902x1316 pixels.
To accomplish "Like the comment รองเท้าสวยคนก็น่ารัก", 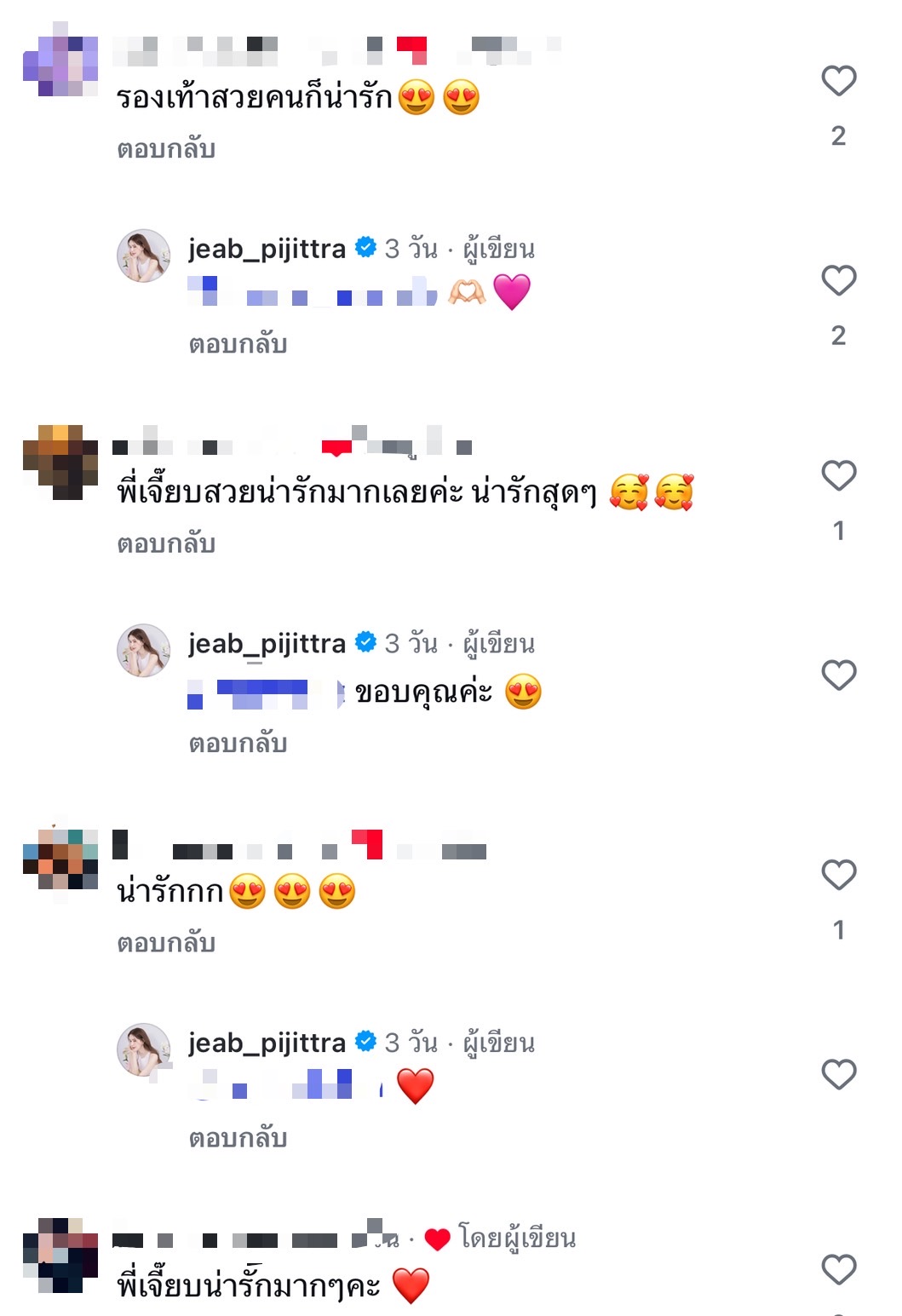I will coord(838,81).
